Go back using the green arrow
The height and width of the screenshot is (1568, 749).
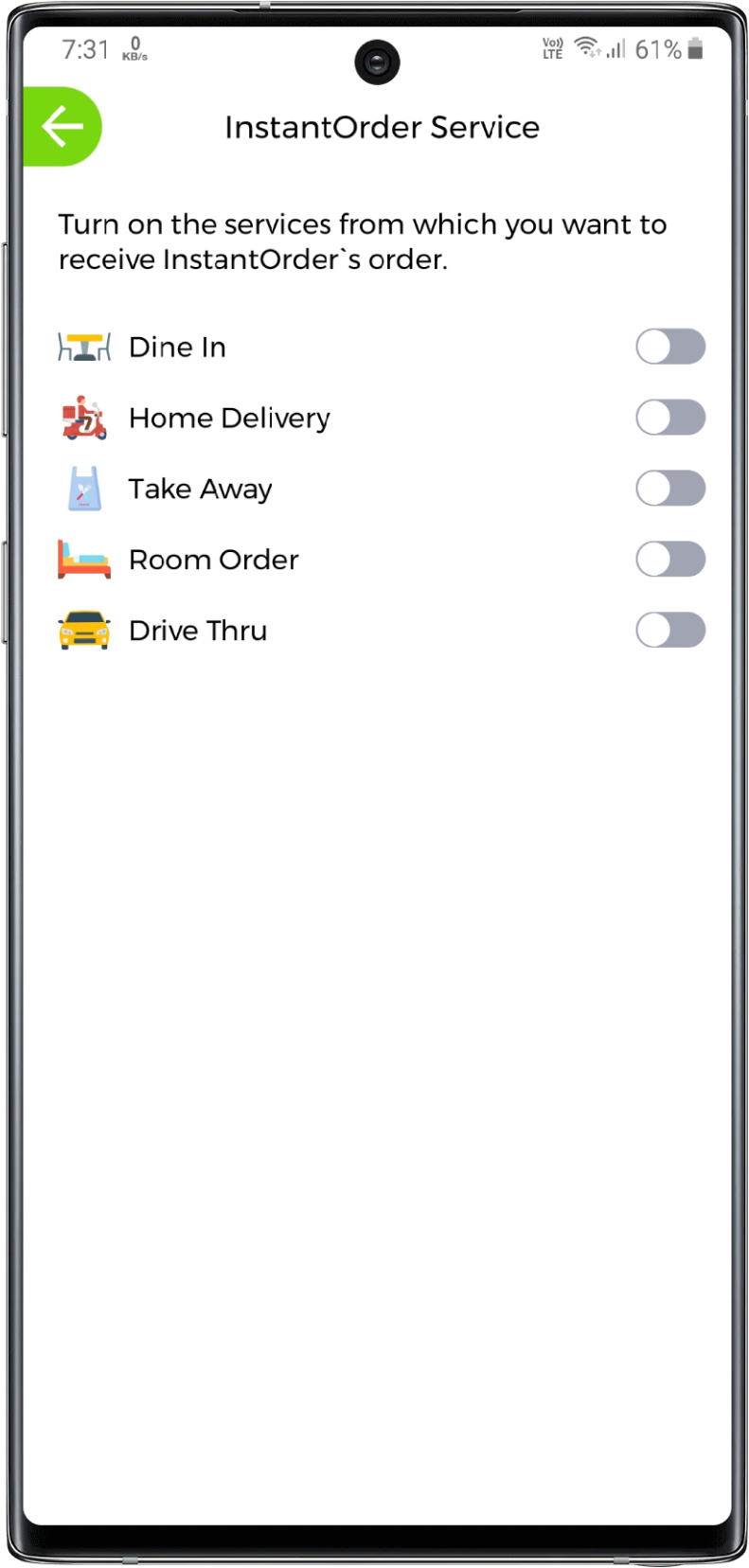[x=62, y=127]
